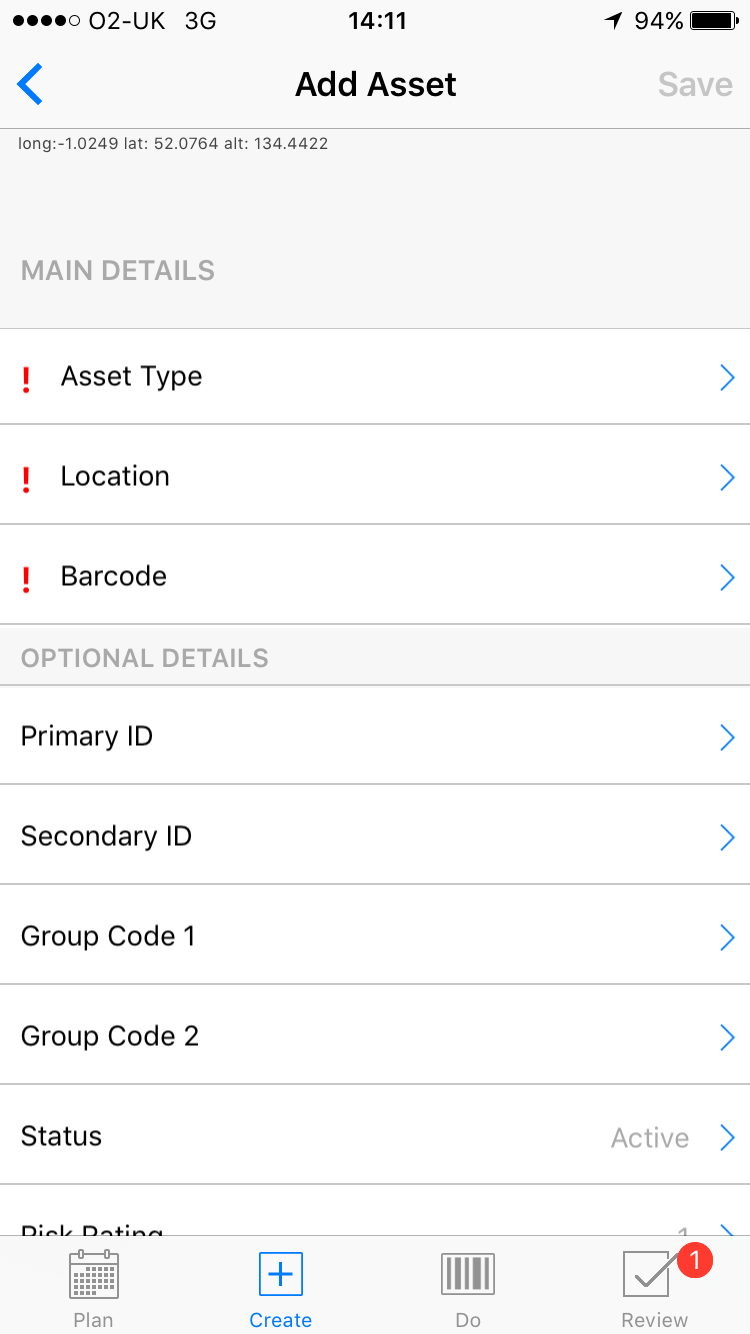Tap Save in the top bar

(x=695, y=85)
